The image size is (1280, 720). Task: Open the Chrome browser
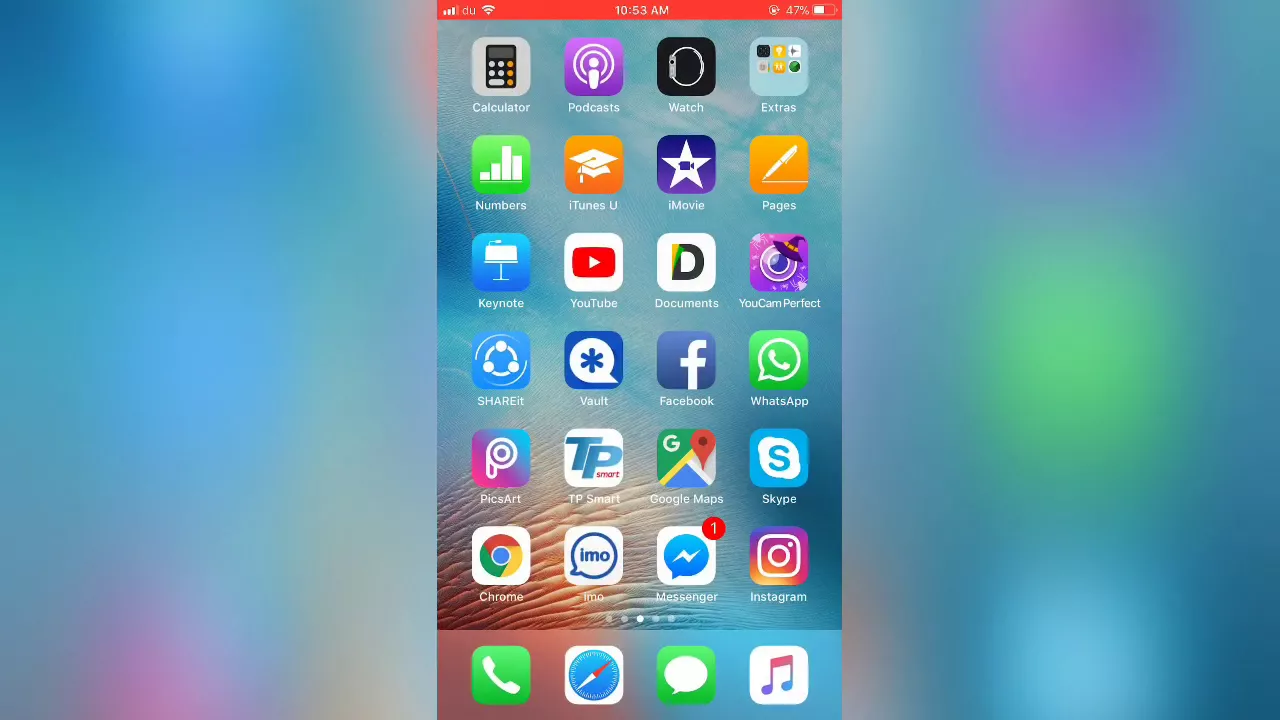click(501, 557)
